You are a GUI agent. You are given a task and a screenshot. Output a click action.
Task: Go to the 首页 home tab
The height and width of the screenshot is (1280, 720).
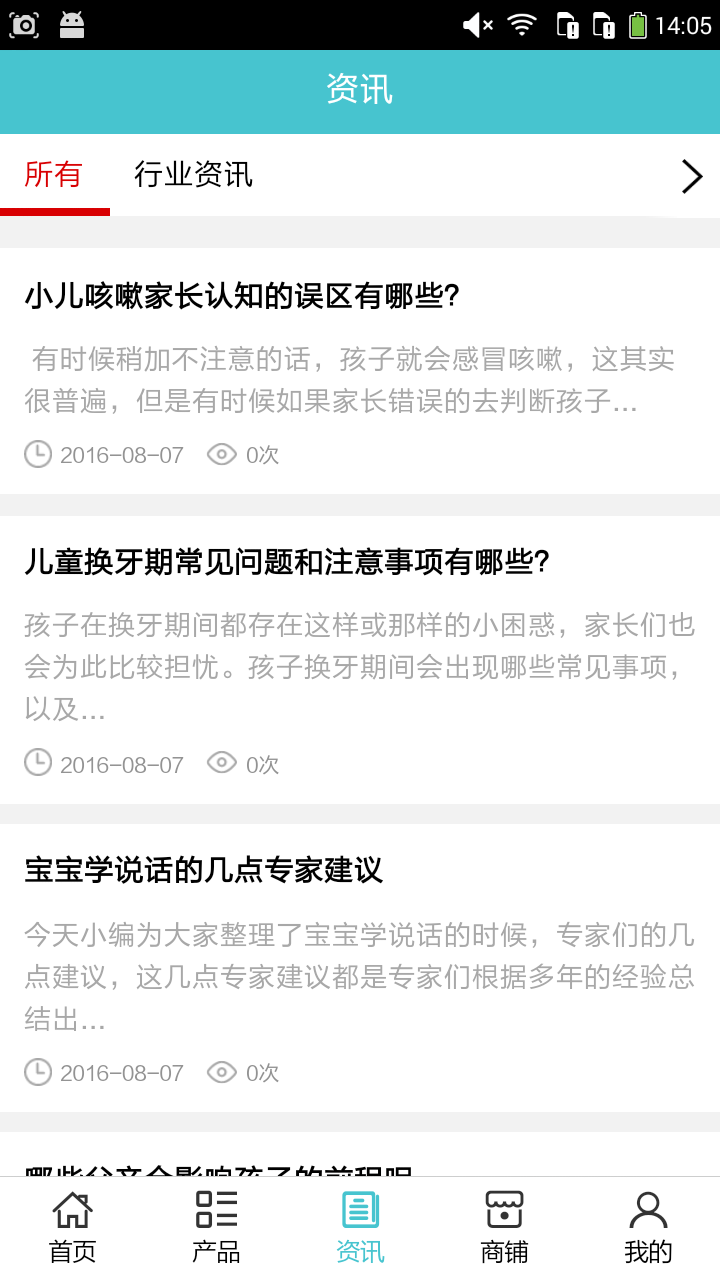(x=72, y=1227)
